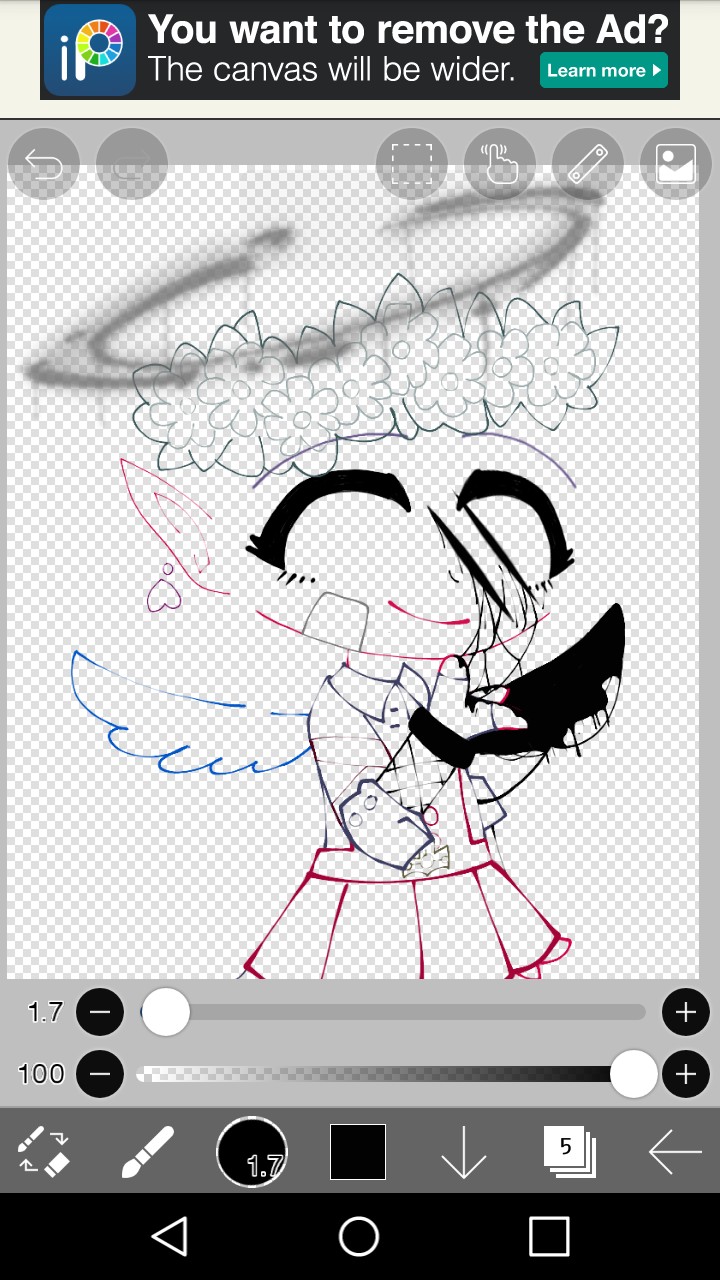
Task: Open the canvas material image tool
Action: coord(676,164)
